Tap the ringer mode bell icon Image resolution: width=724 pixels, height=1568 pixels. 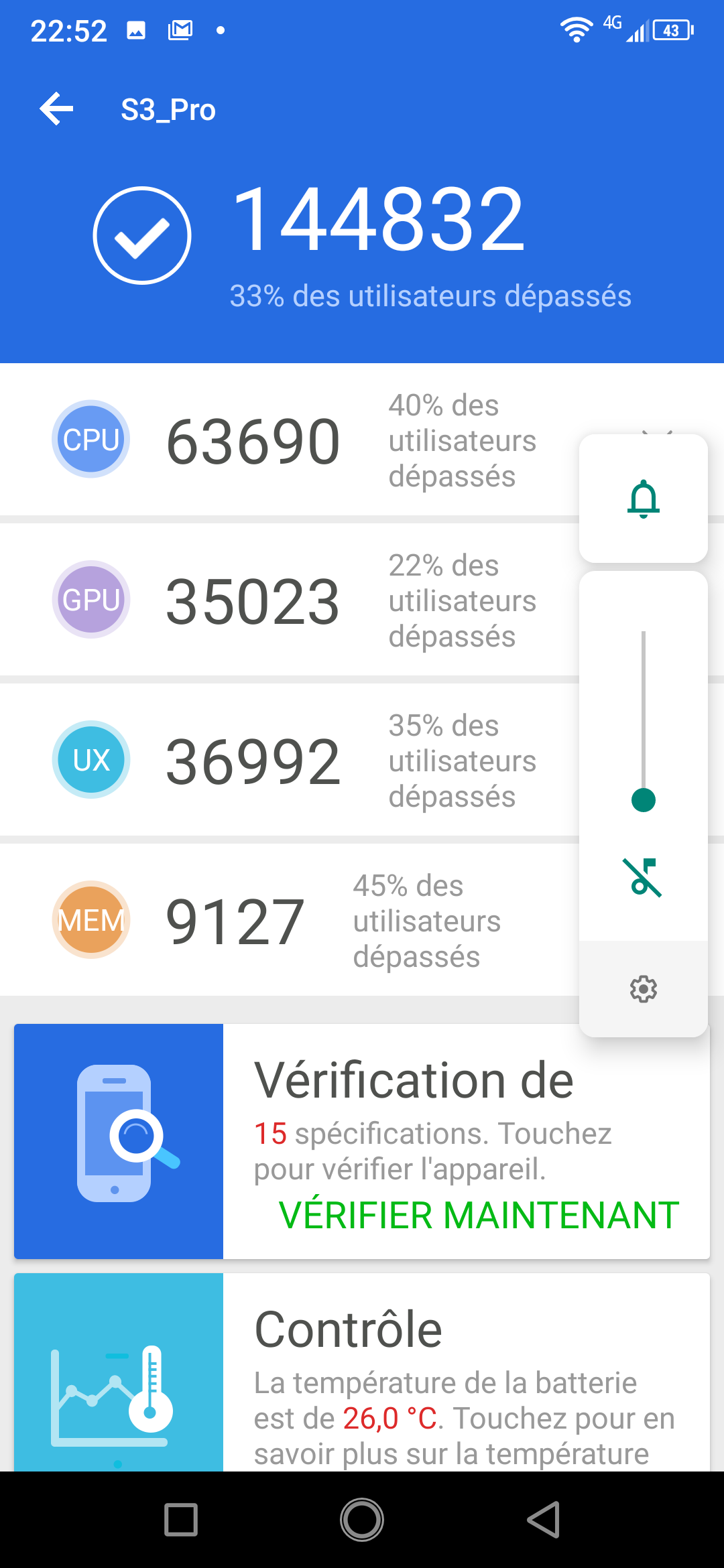click(x=644, y=499)
